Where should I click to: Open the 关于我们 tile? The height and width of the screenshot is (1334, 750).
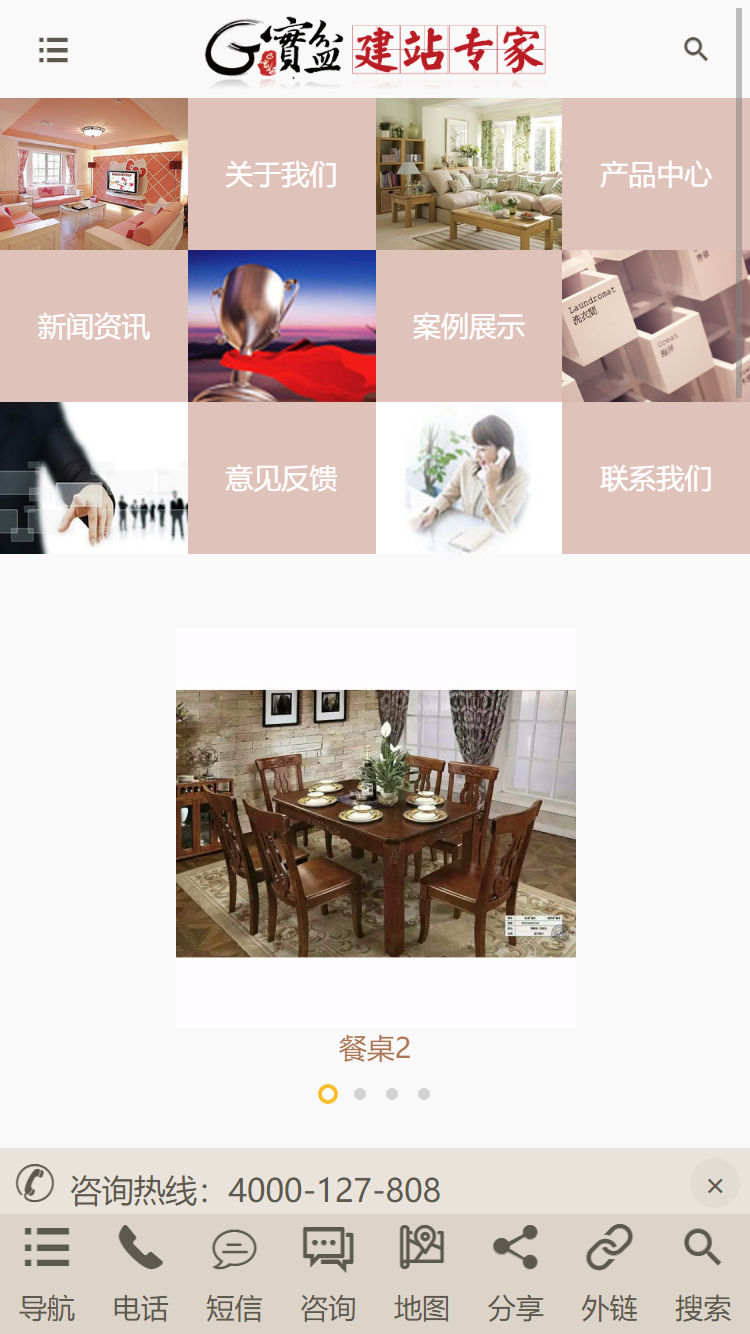[281, 174]
